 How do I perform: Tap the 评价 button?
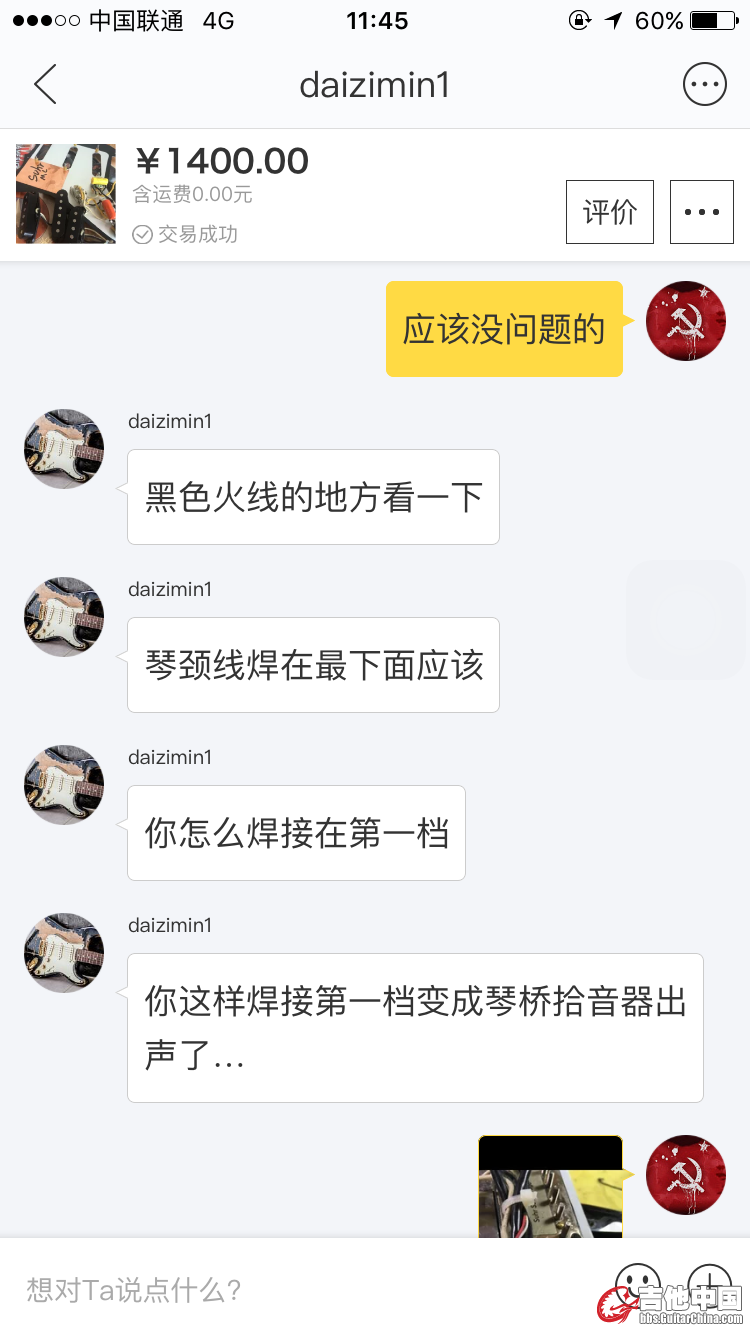pos(609,212)
